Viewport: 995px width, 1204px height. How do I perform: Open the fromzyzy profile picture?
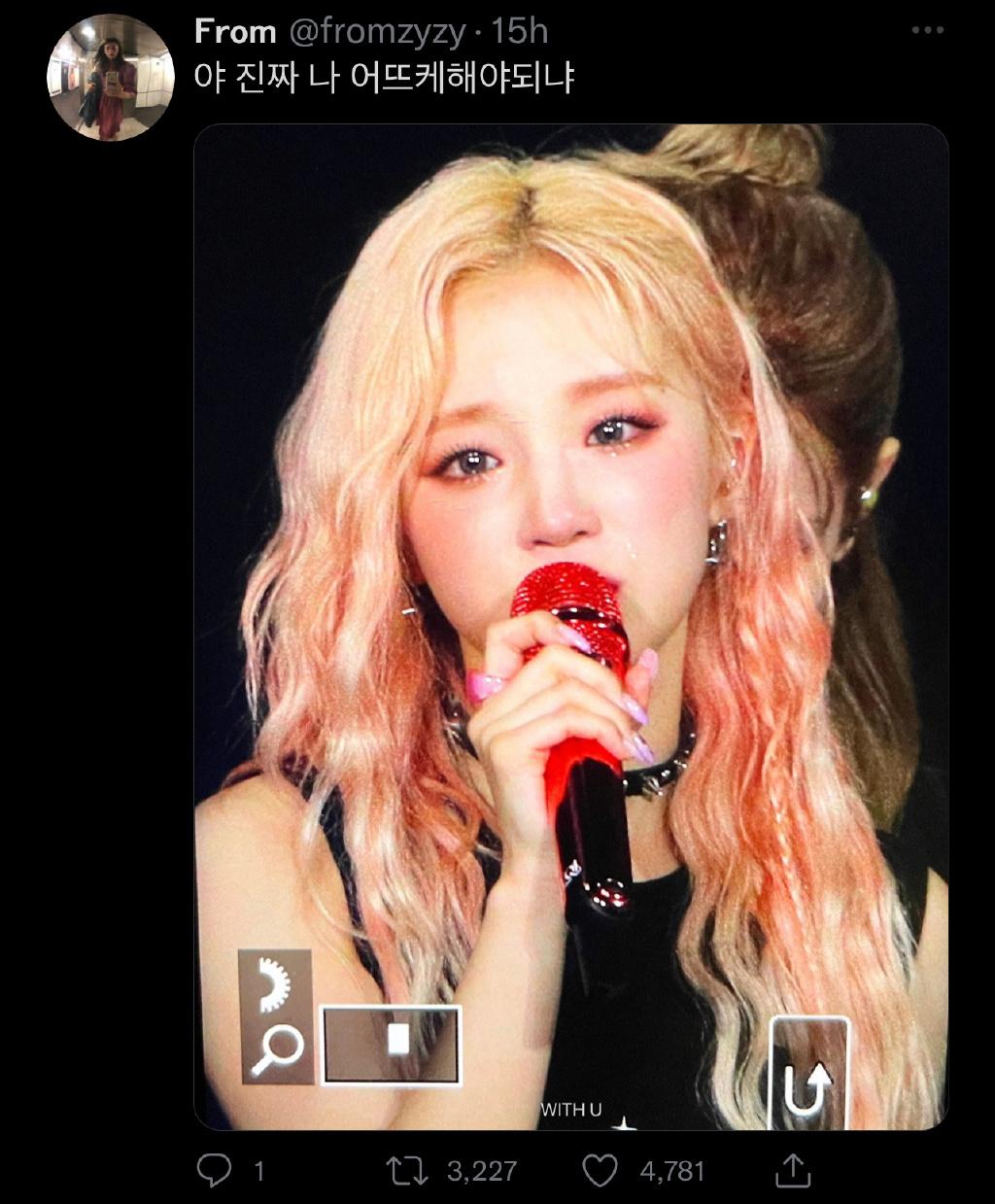(110, 78)
